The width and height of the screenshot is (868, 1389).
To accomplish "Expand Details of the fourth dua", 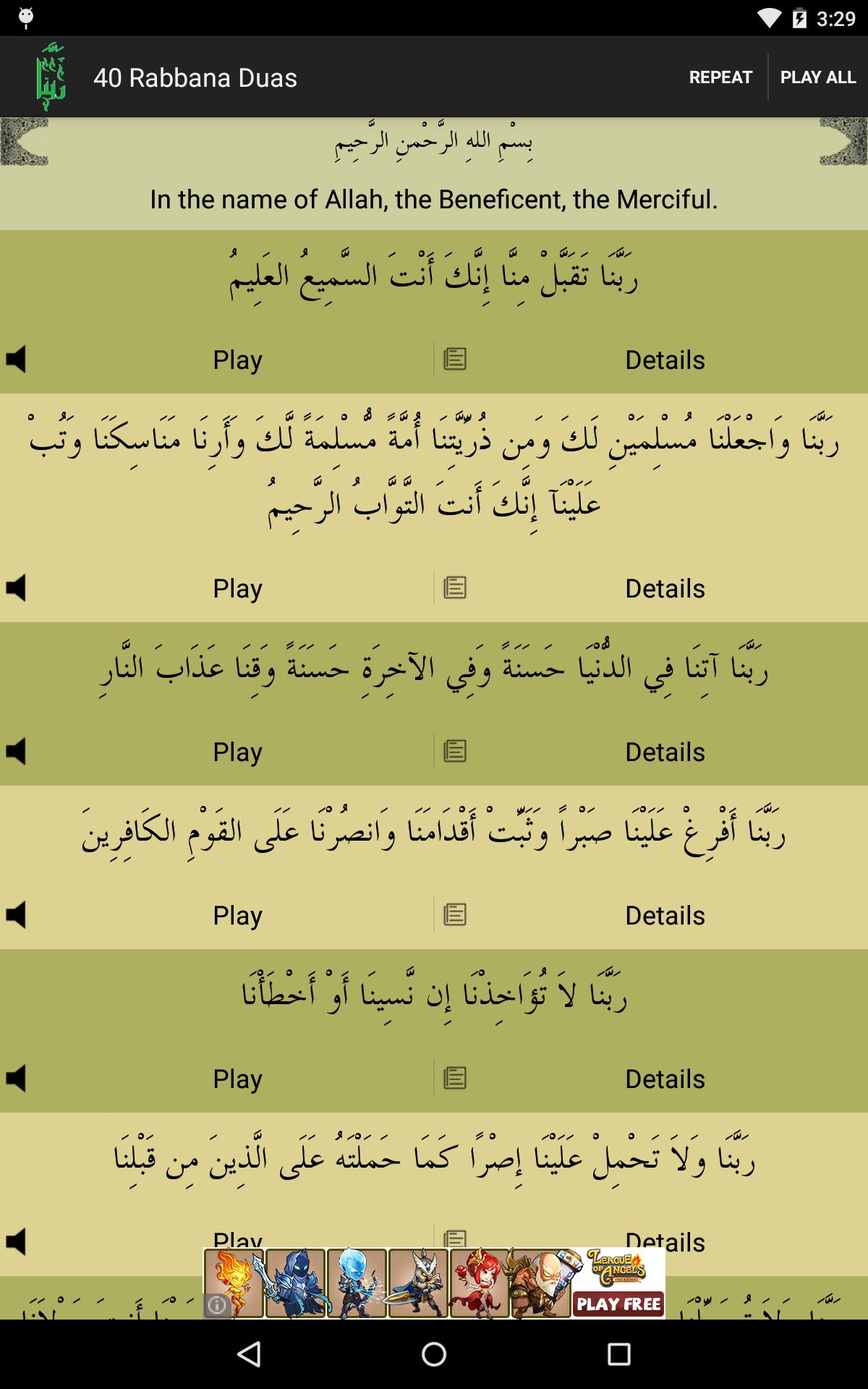I will (665, 914).
